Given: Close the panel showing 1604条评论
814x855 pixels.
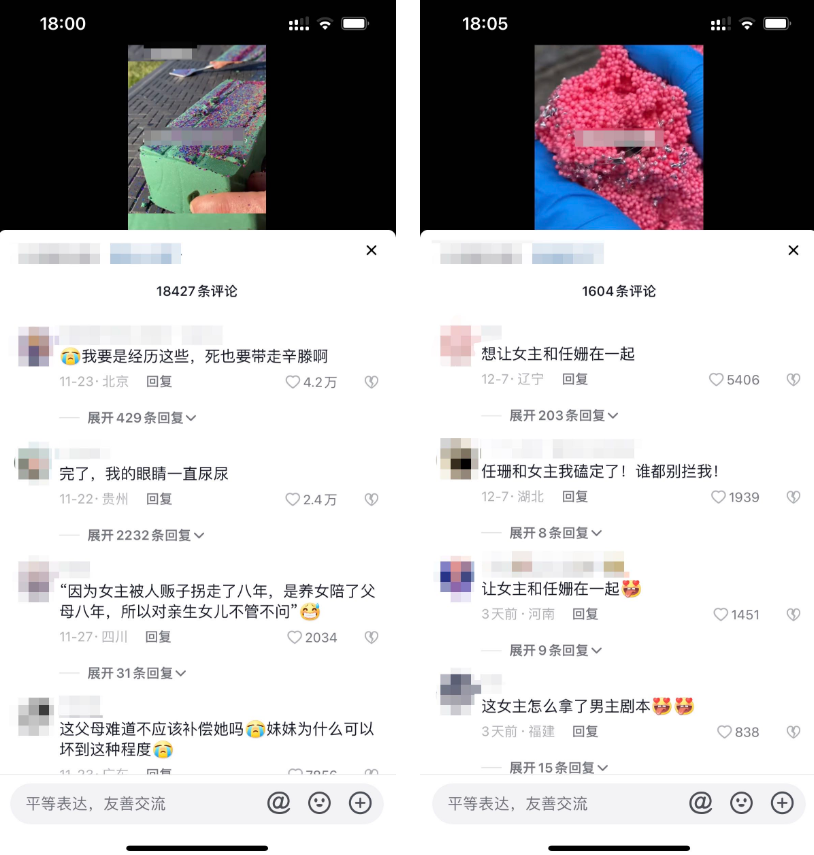Looking at the screenshot, I should (x=793, y=250).
